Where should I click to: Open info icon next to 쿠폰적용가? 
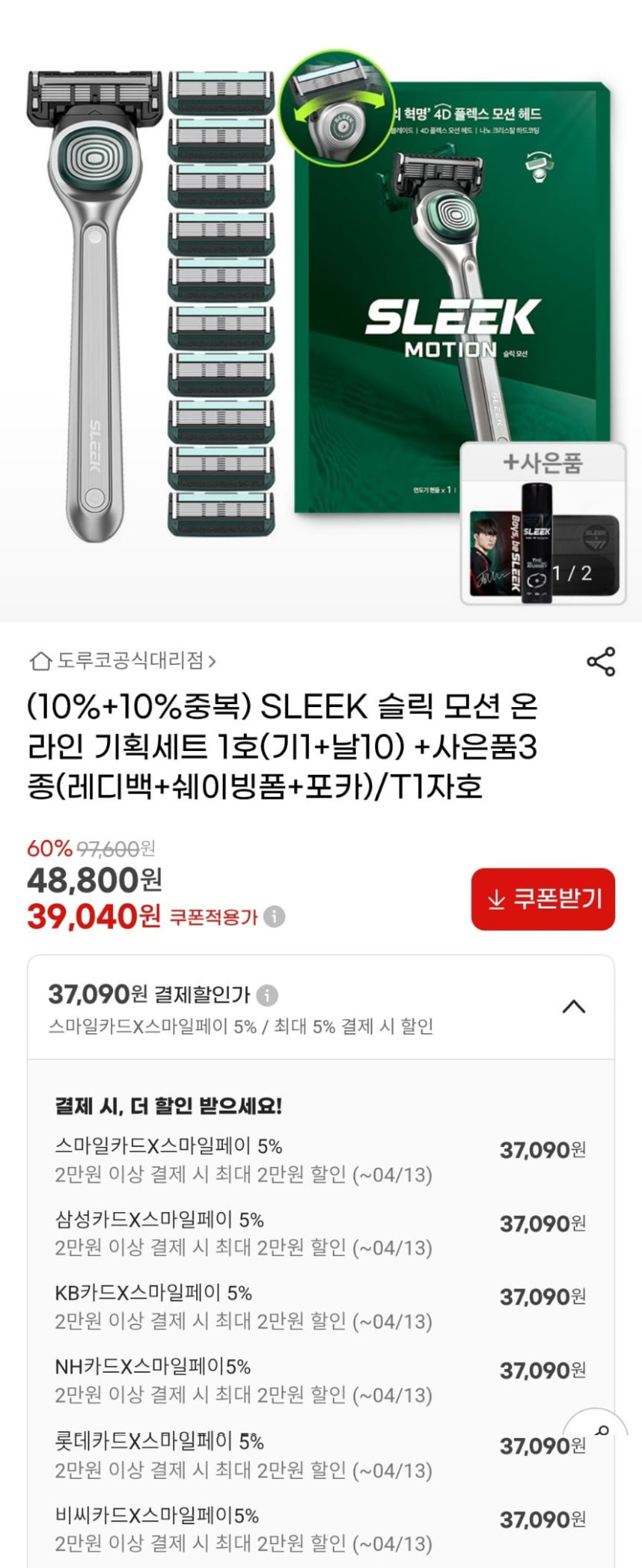[274, 917]
